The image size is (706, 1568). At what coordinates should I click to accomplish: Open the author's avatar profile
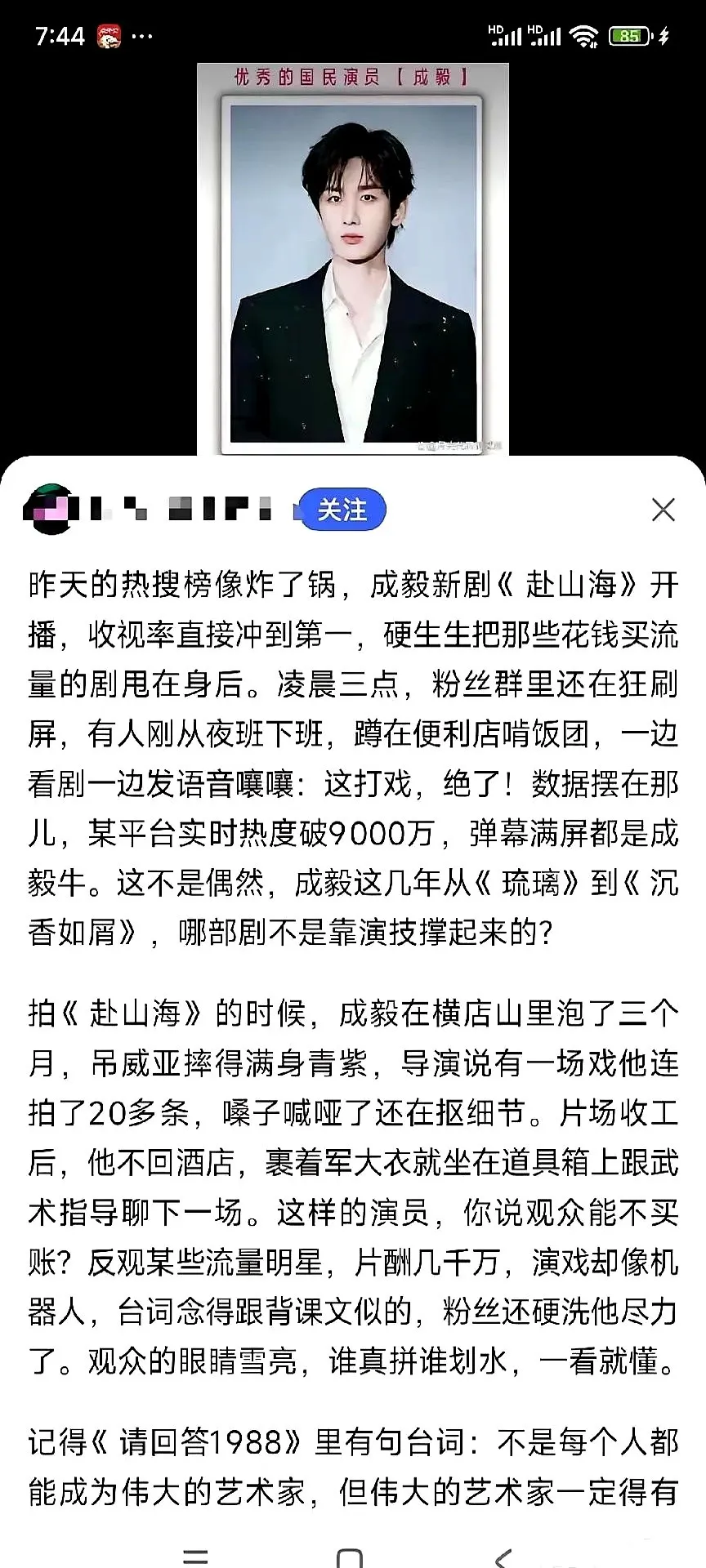[51, 510]
